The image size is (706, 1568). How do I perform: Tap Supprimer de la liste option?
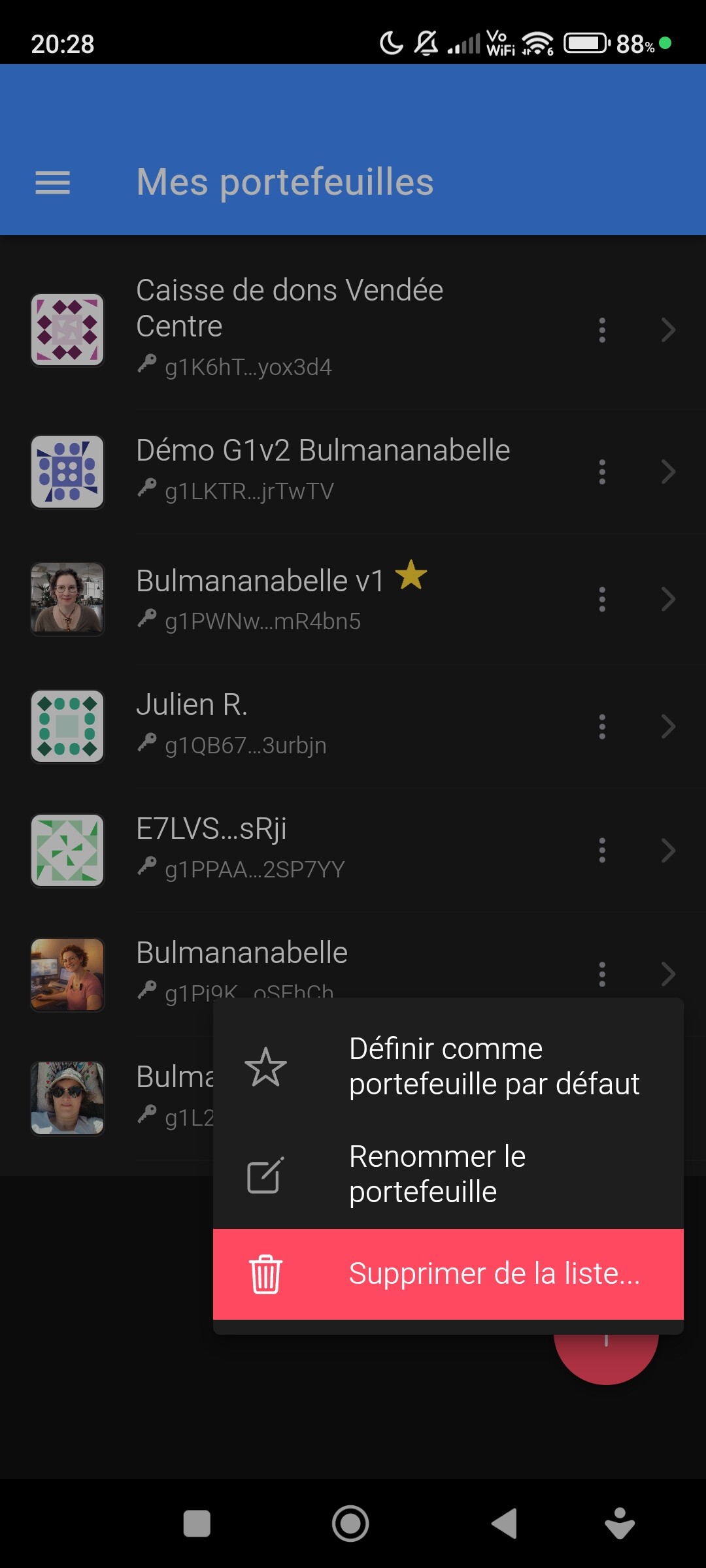448,1273
